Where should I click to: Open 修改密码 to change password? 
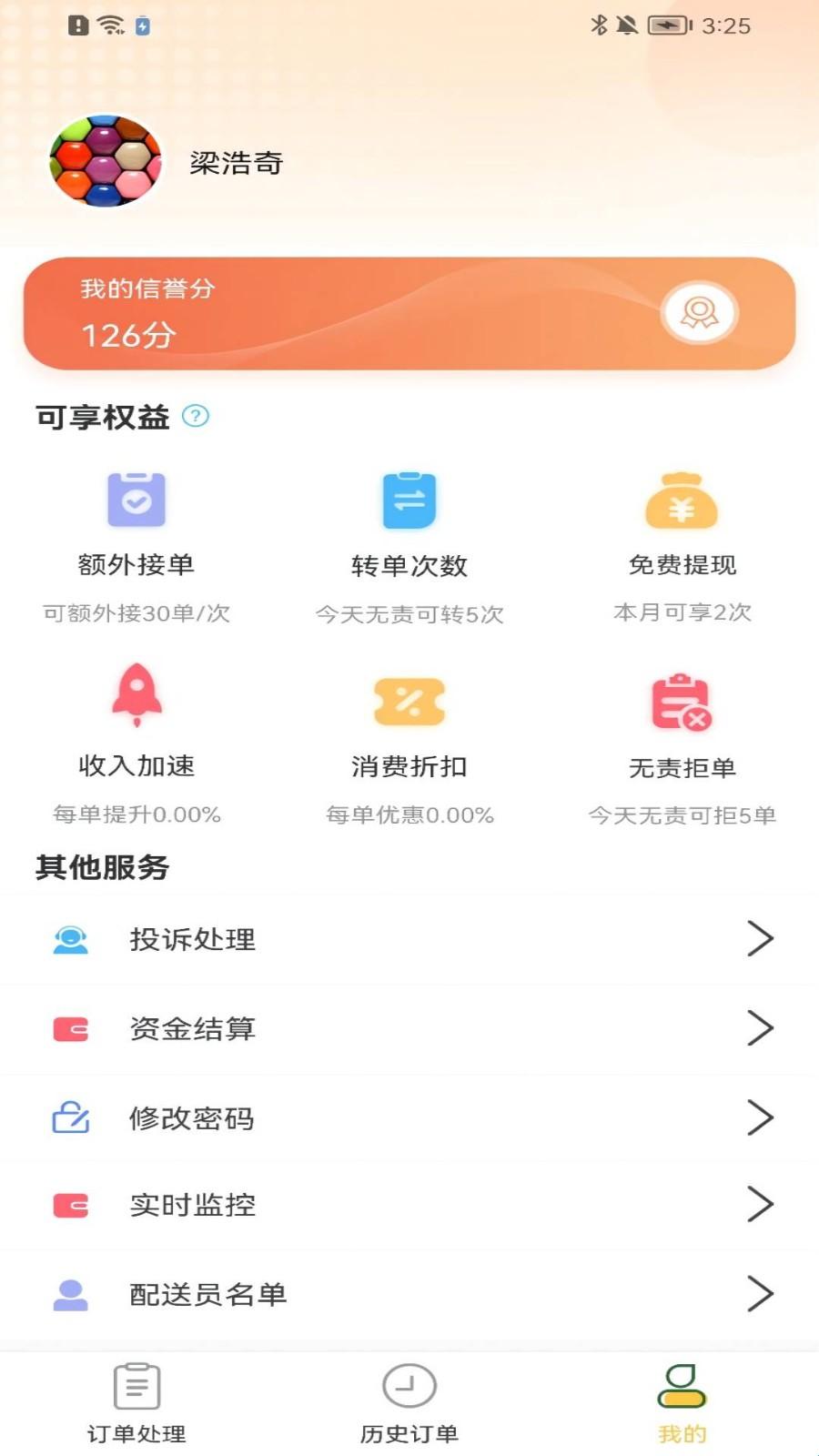409,1117
